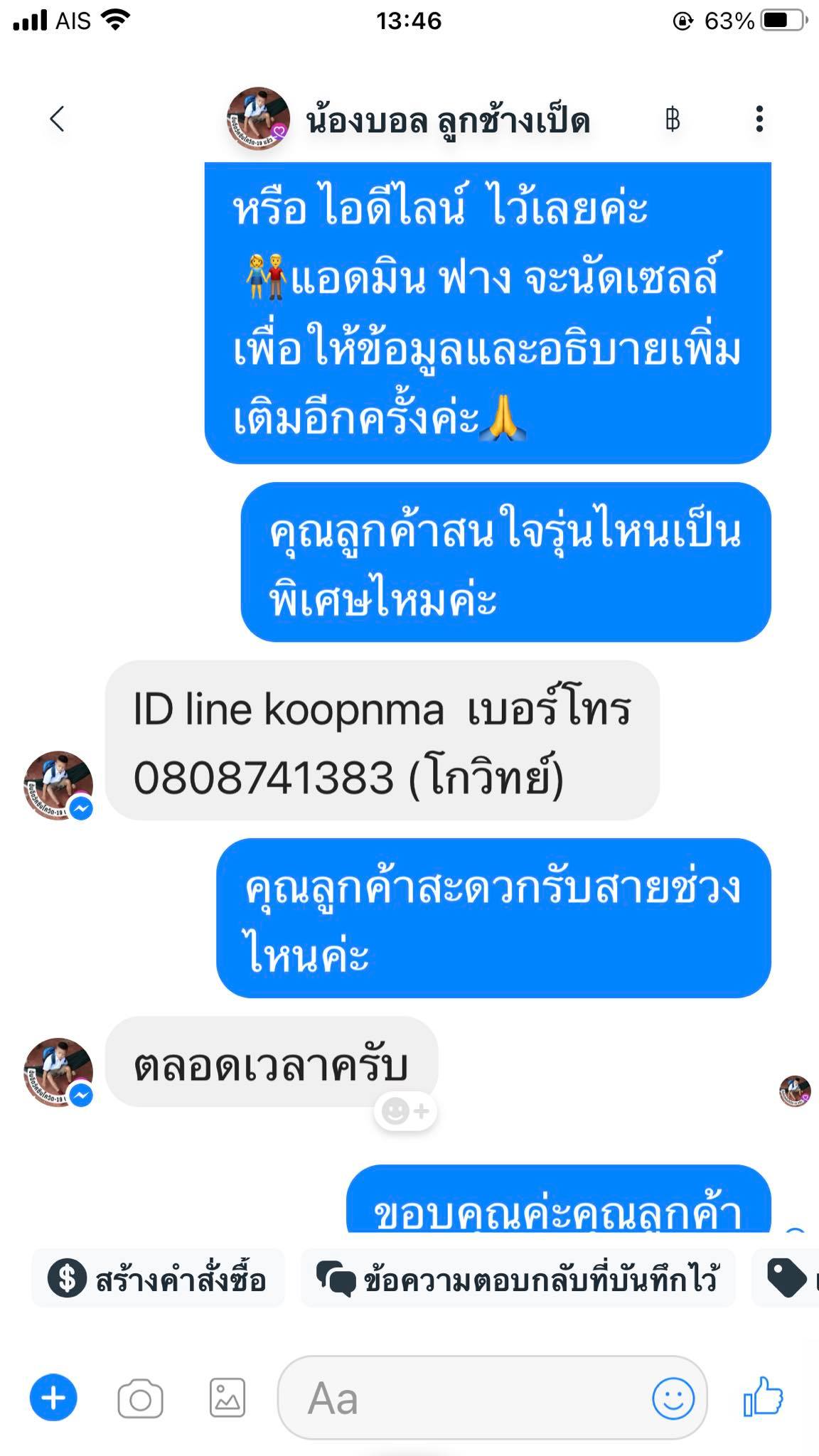Tap the label tag chip

click(786, 1279)
